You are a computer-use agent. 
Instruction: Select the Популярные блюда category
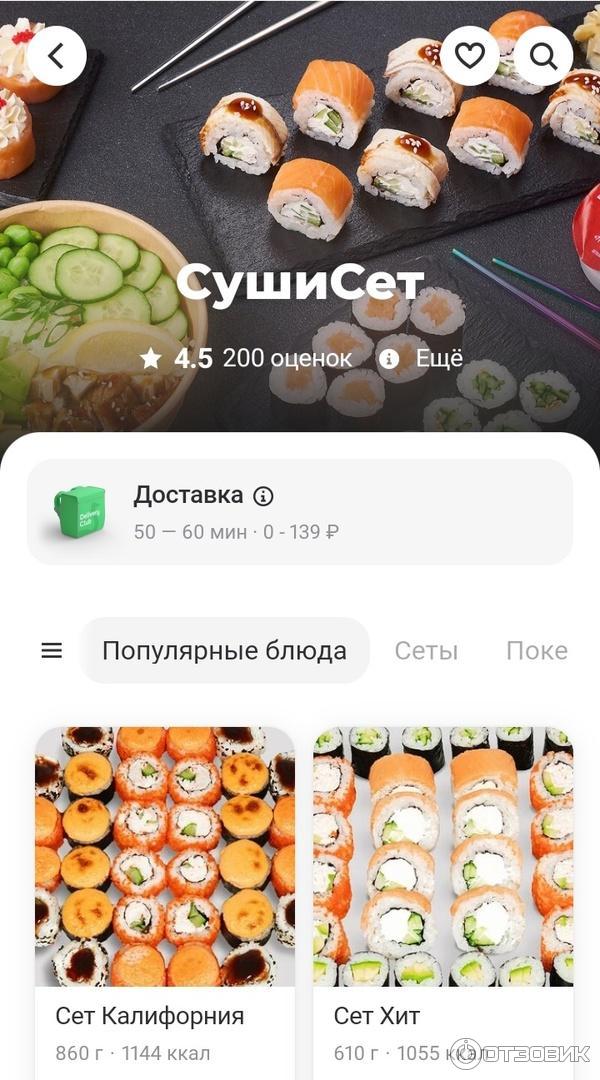point(224,651)
